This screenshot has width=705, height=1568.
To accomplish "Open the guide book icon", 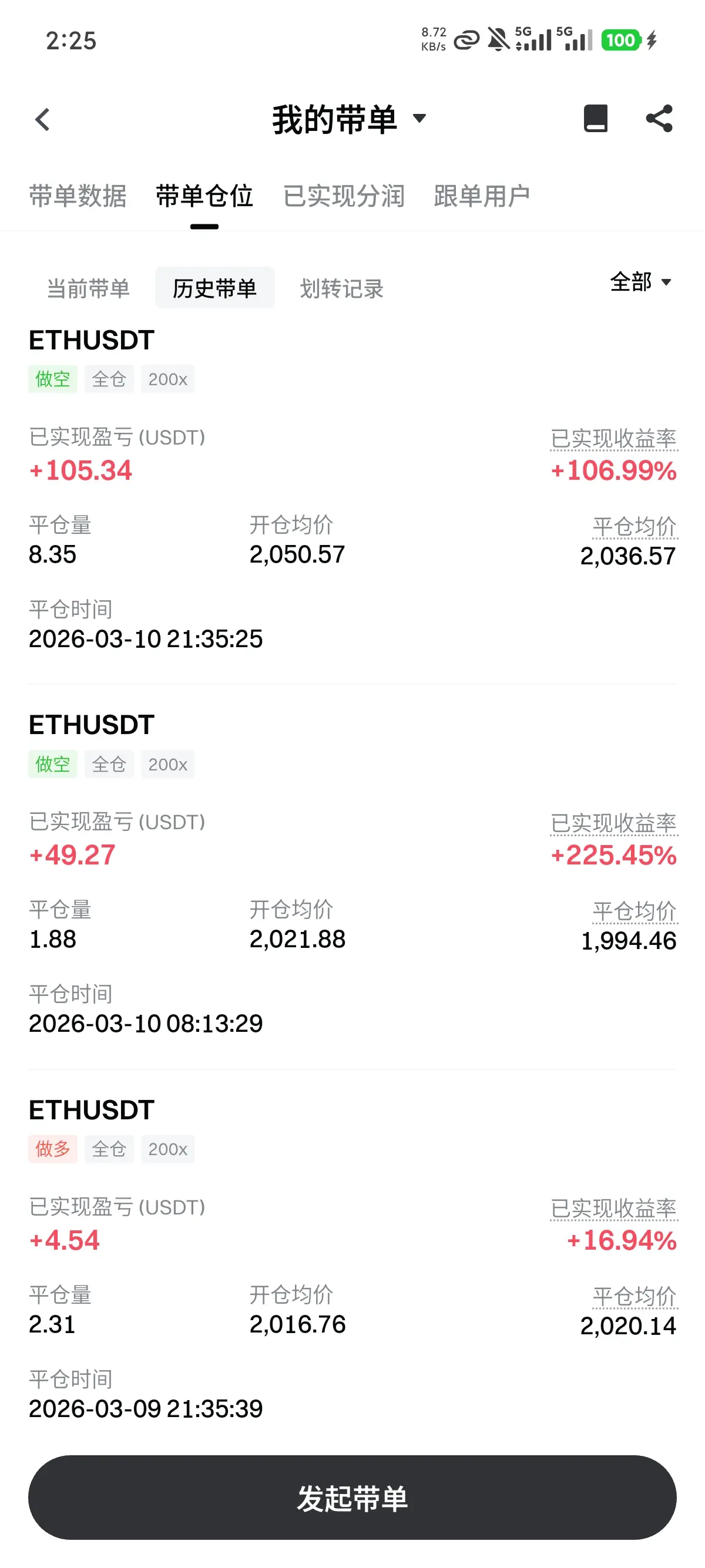I will (595, 118).
